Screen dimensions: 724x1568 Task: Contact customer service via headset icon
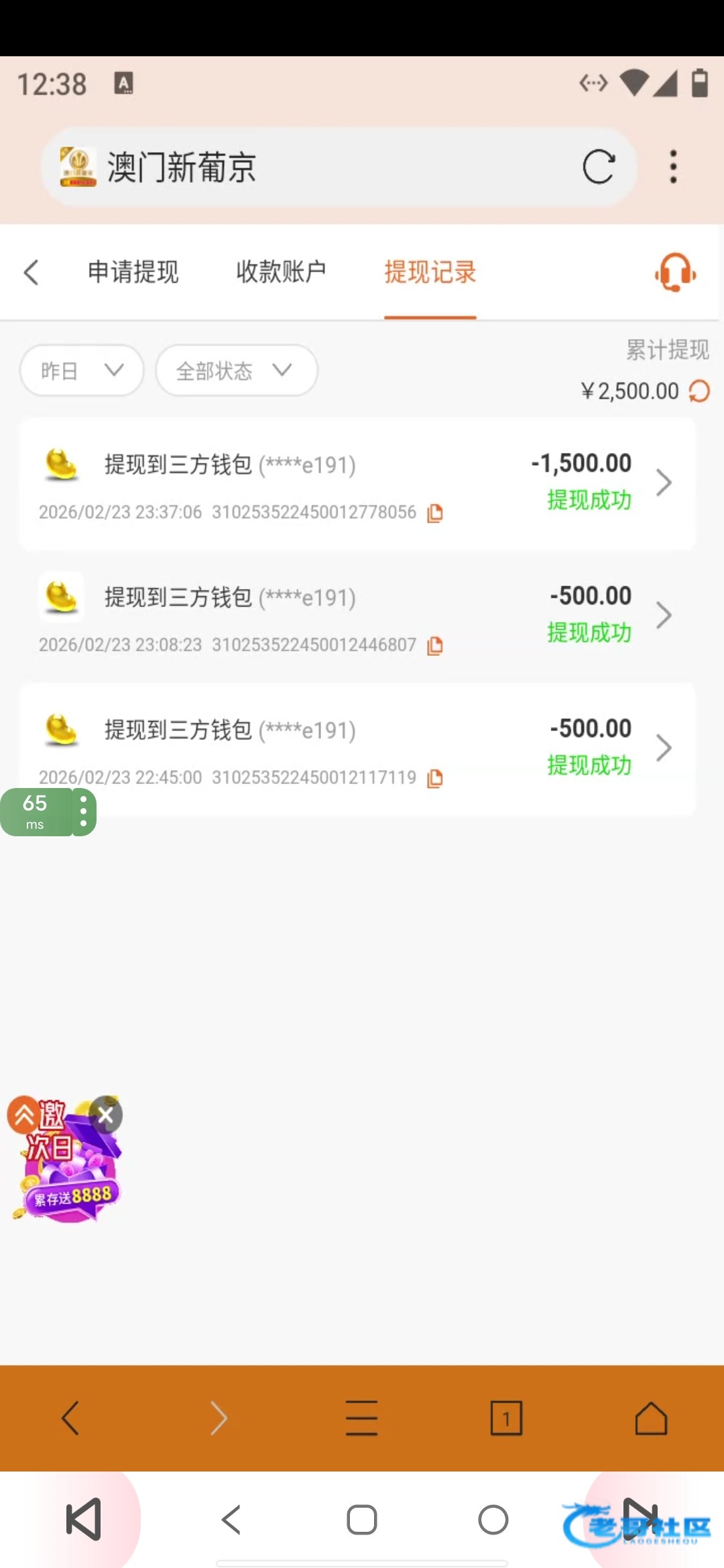tap(675, 272)
